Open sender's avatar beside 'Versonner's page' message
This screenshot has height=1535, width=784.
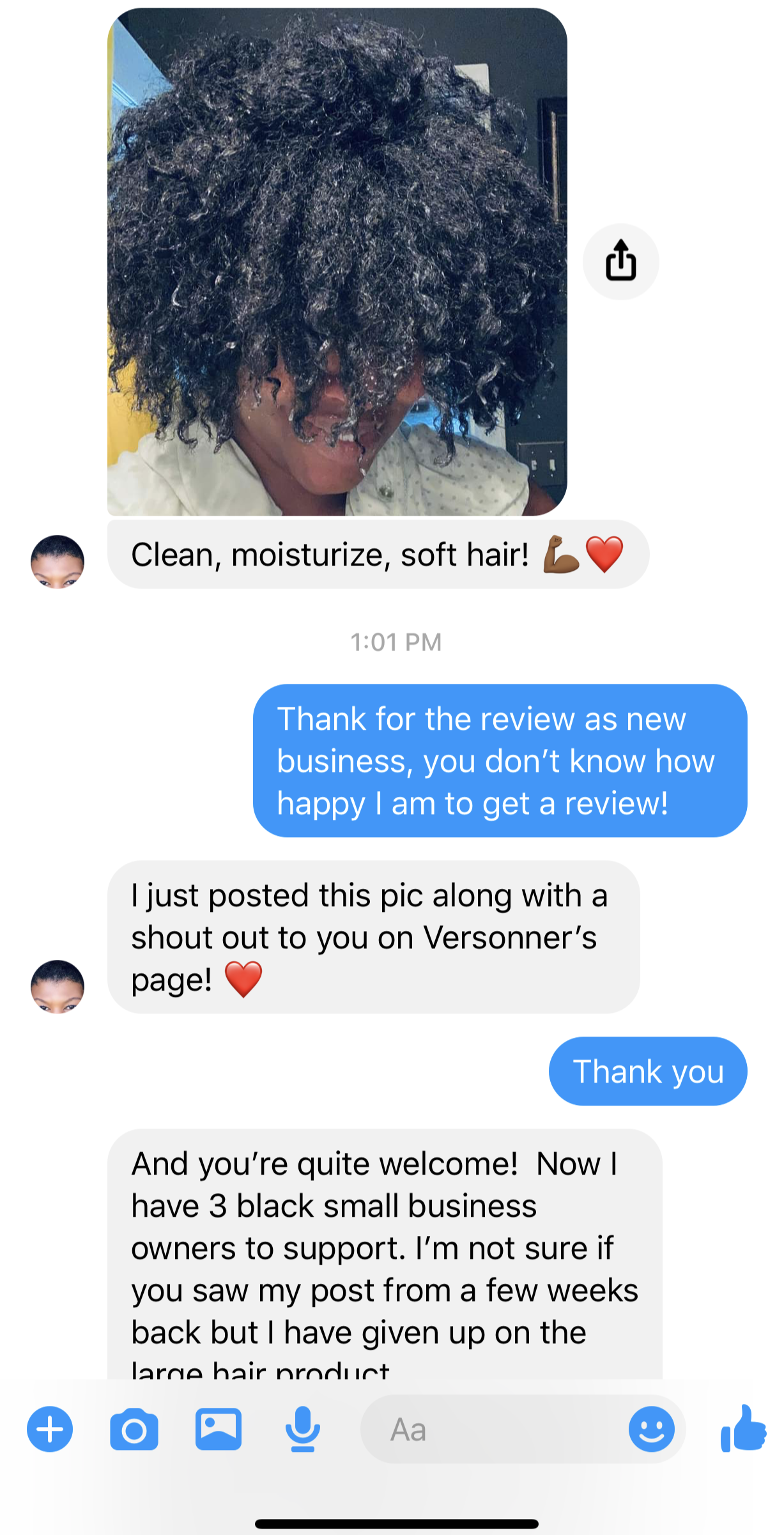tap(58, 986)
